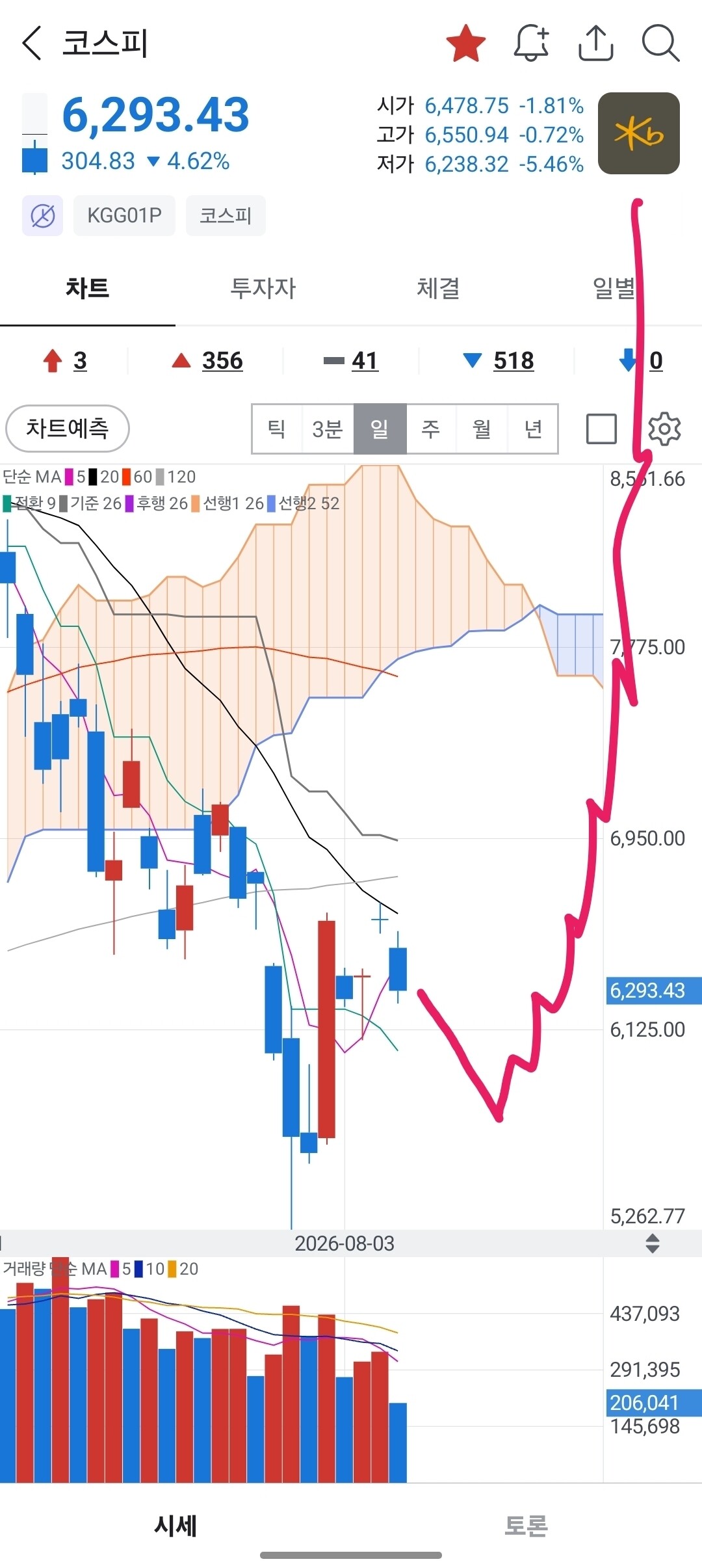Tap the square fullscreen chart icon
Image resolution: width=702 pixels, height=1568 pixels.
[601, 429]
